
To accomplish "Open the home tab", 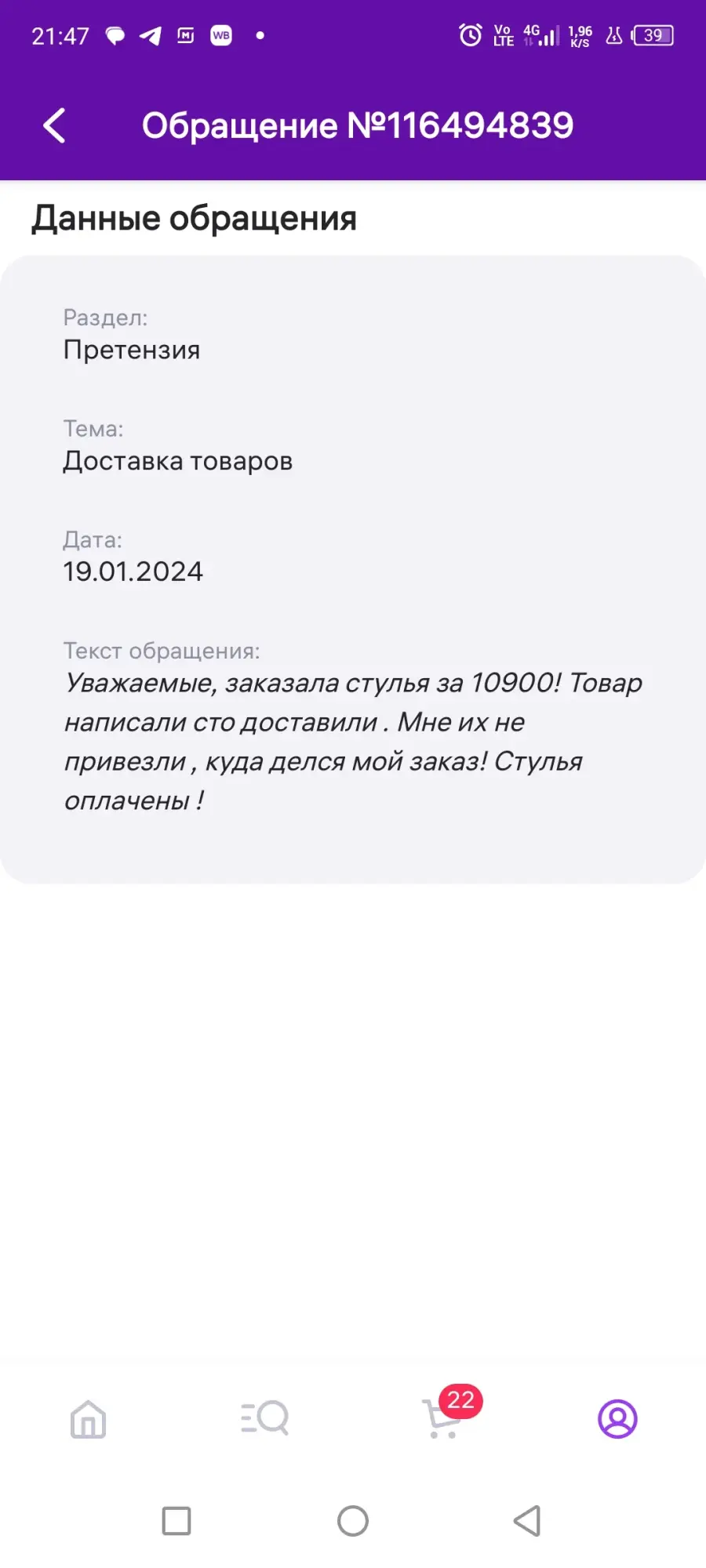I will pyautogui.click(x=88, y=1419).
